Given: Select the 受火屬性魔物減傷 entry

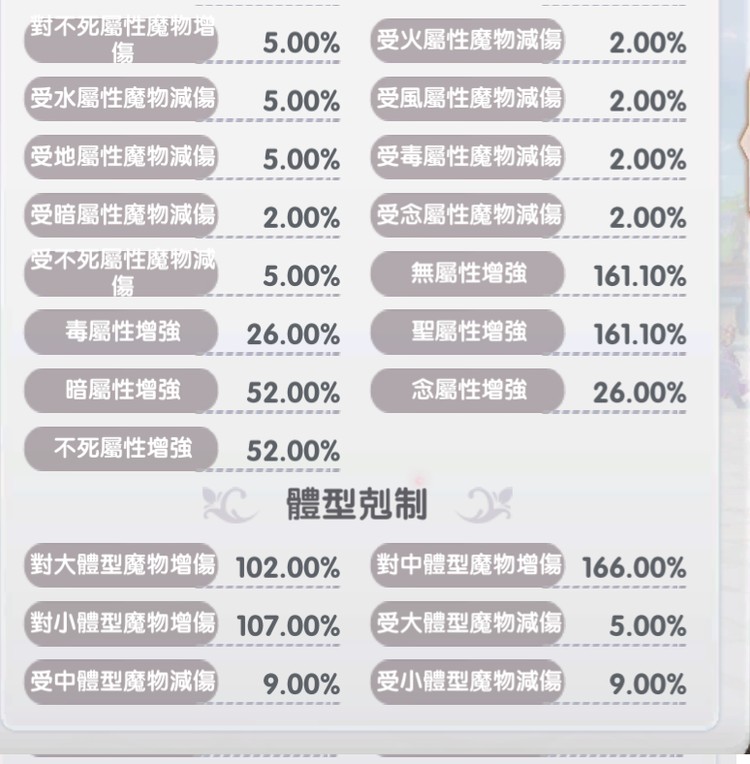Looking at the screenshot, I should coord(467,41).
